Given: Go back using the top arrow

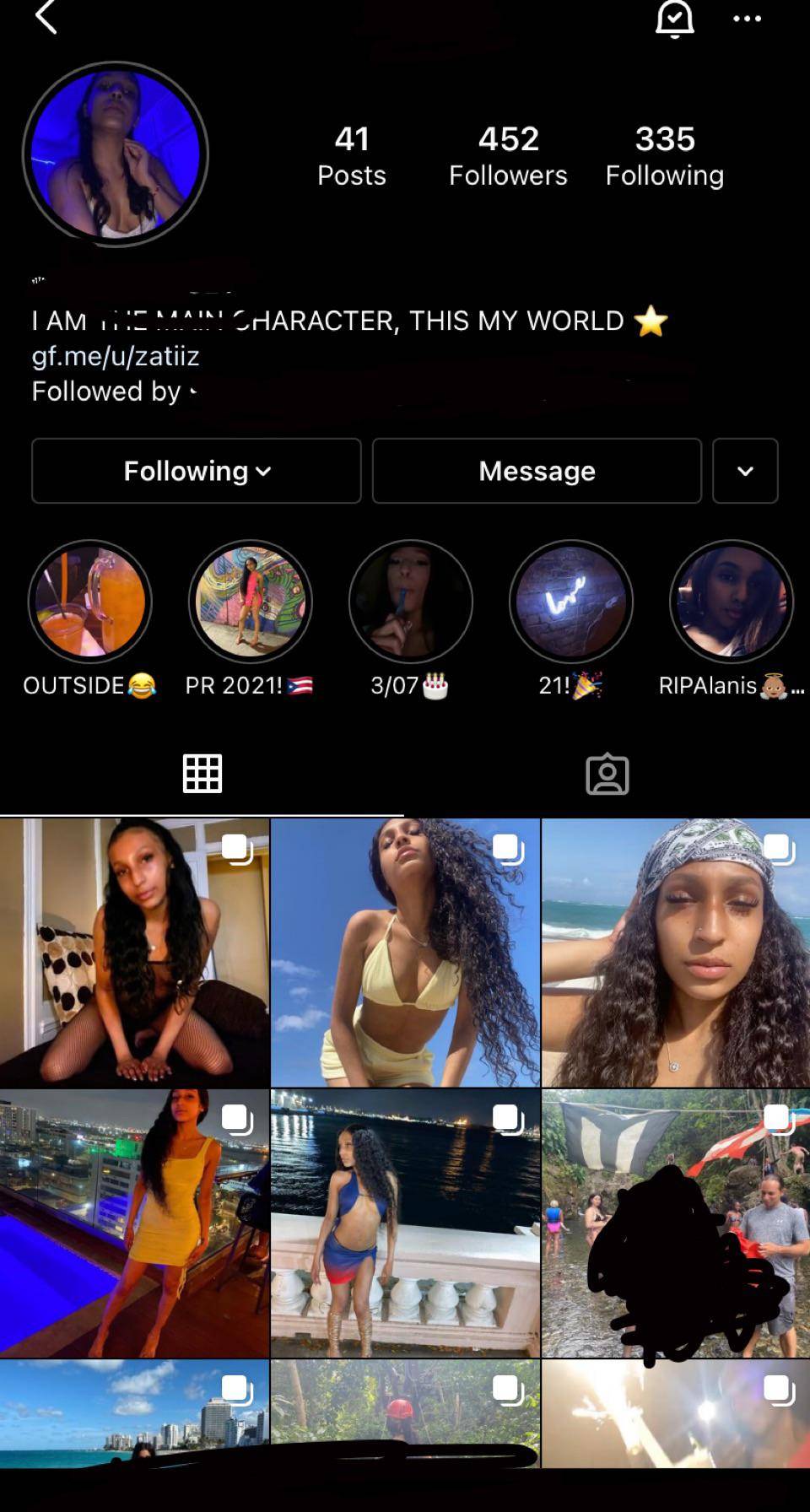Looking at the screenshot, I should click(x=46, y=18).
